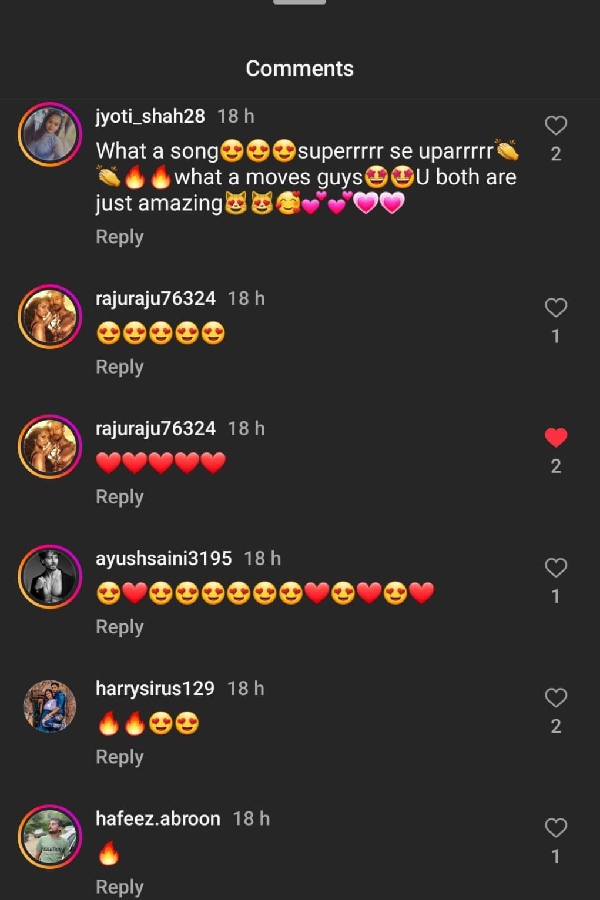The image size is (600, 900).
Task: Reply to ayushsaini3195's comment
Action: [x=119, y=627]
